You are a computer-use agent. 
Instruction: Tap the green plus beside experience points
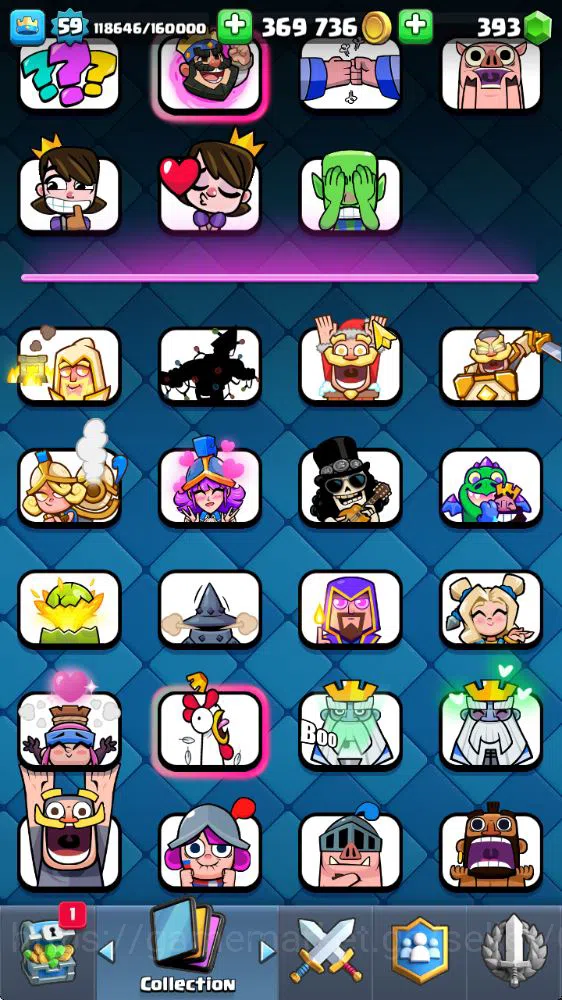click(x=235, y=26)
